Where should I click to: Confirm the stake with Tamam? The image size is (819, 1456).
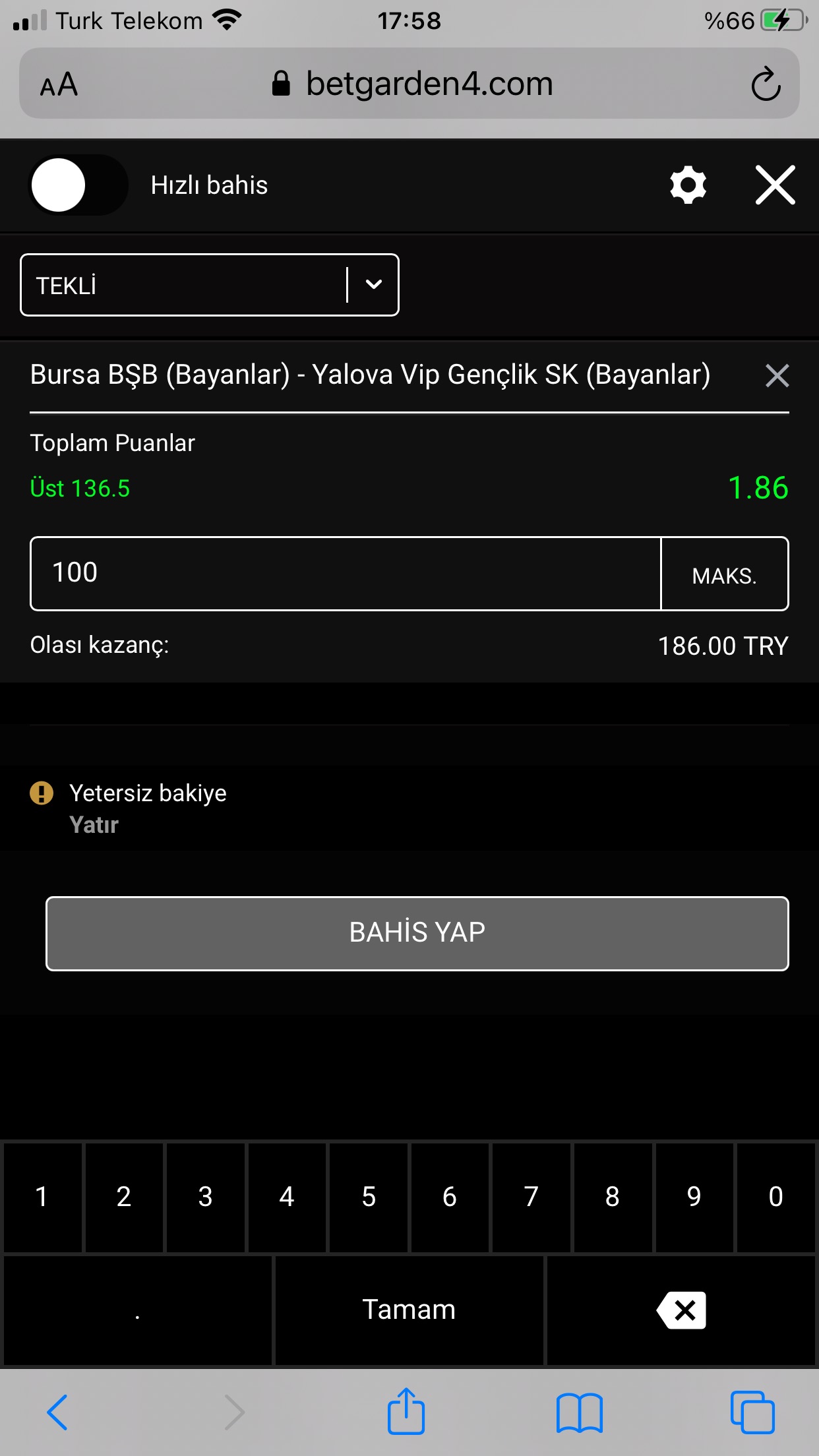click(409, 1310)
